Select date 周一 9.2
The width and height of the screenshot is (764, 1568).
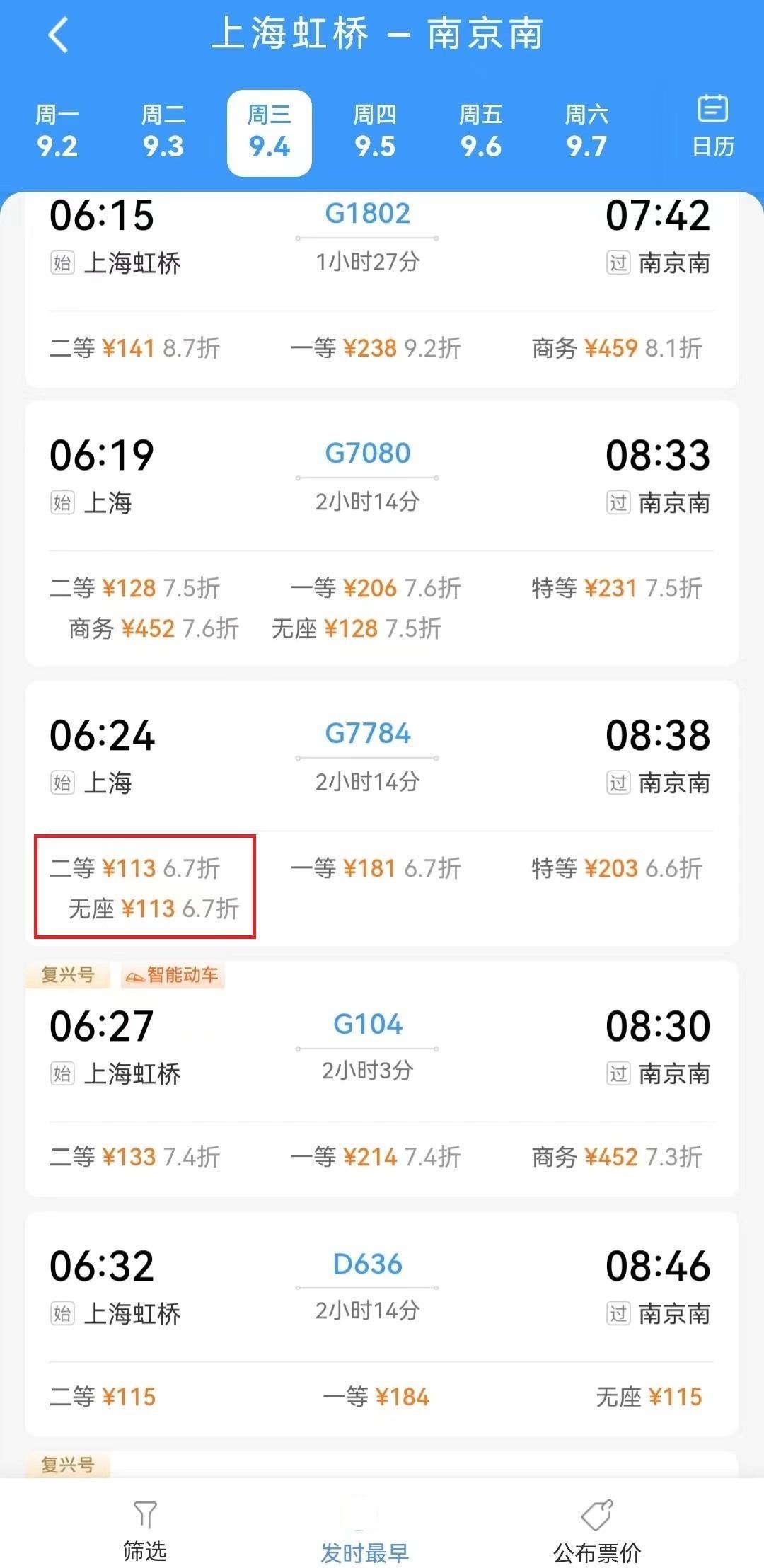57,132
